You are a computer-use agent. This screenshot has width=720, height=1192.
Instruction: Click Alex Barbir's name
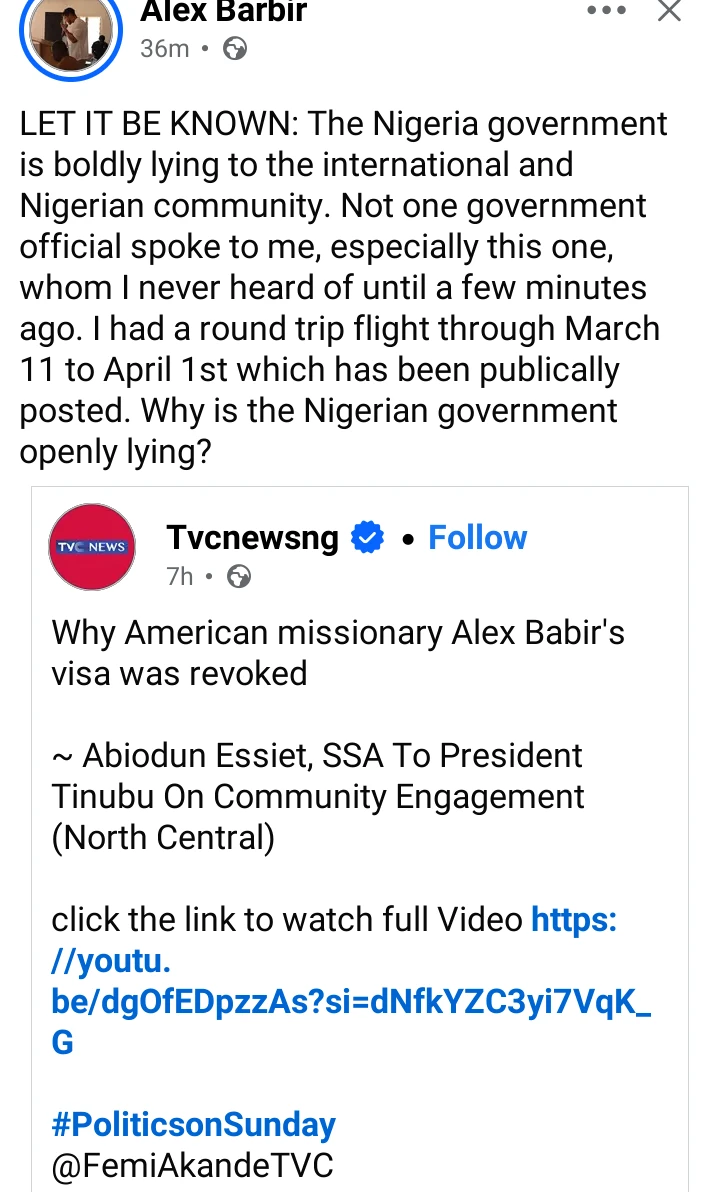point(222,12)
